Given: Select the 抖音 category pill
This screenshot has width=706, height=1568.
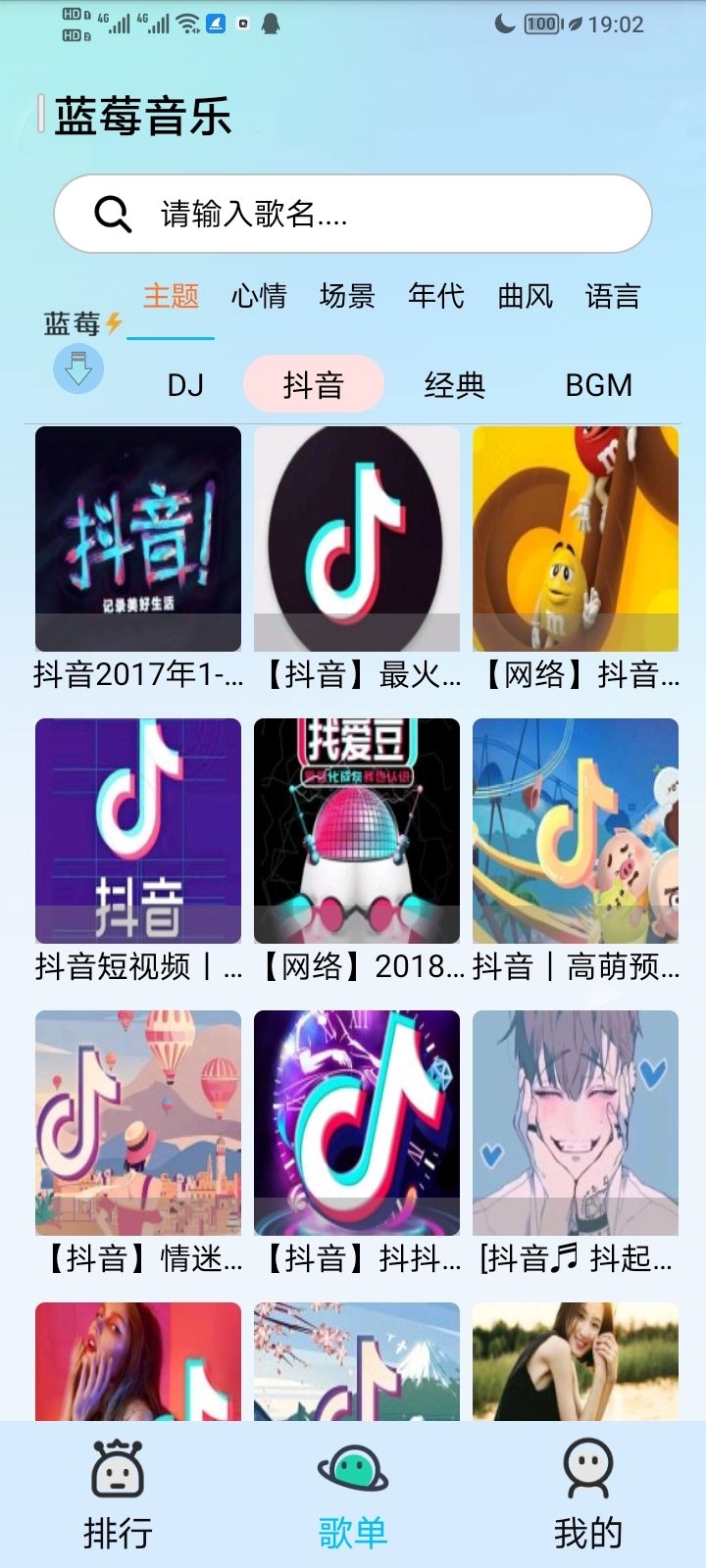Looking at the screenshot, I should pos(315,384).
